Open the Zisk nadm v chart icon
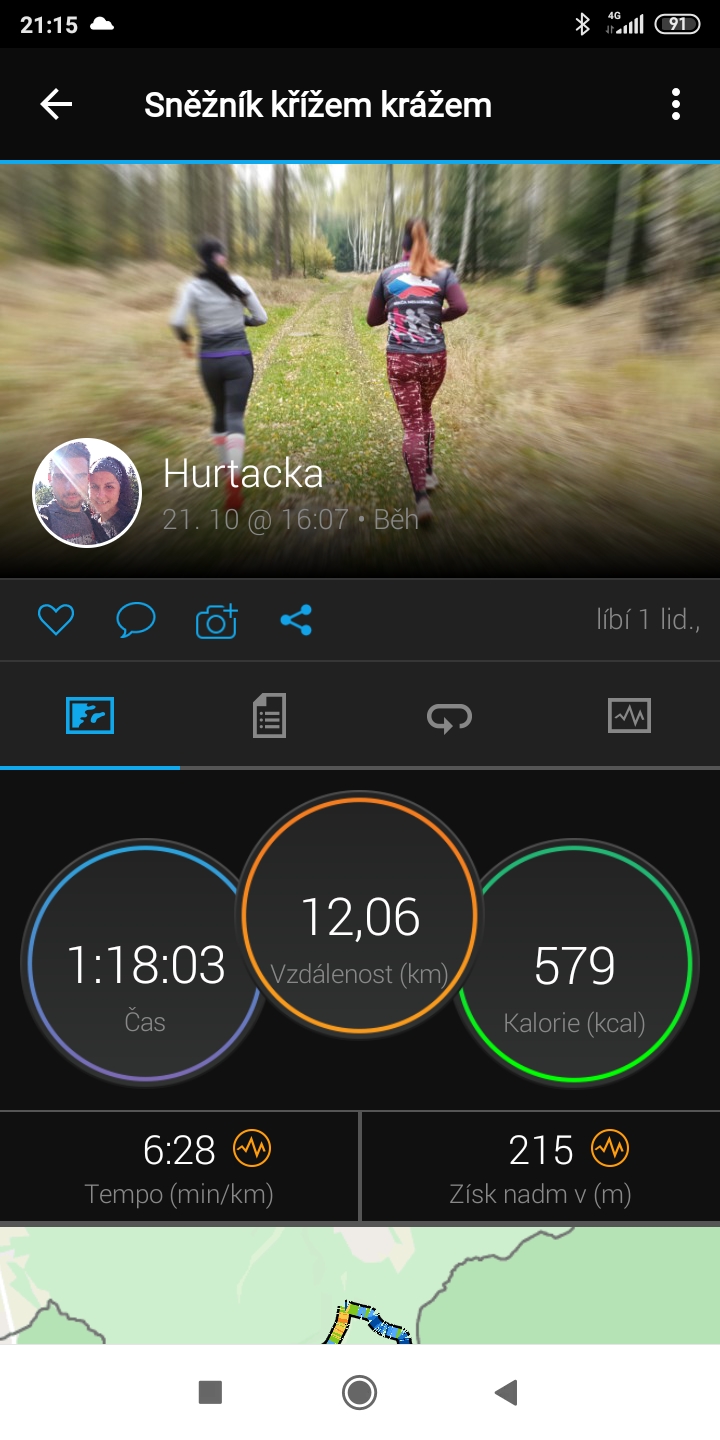 point(610,1150)
